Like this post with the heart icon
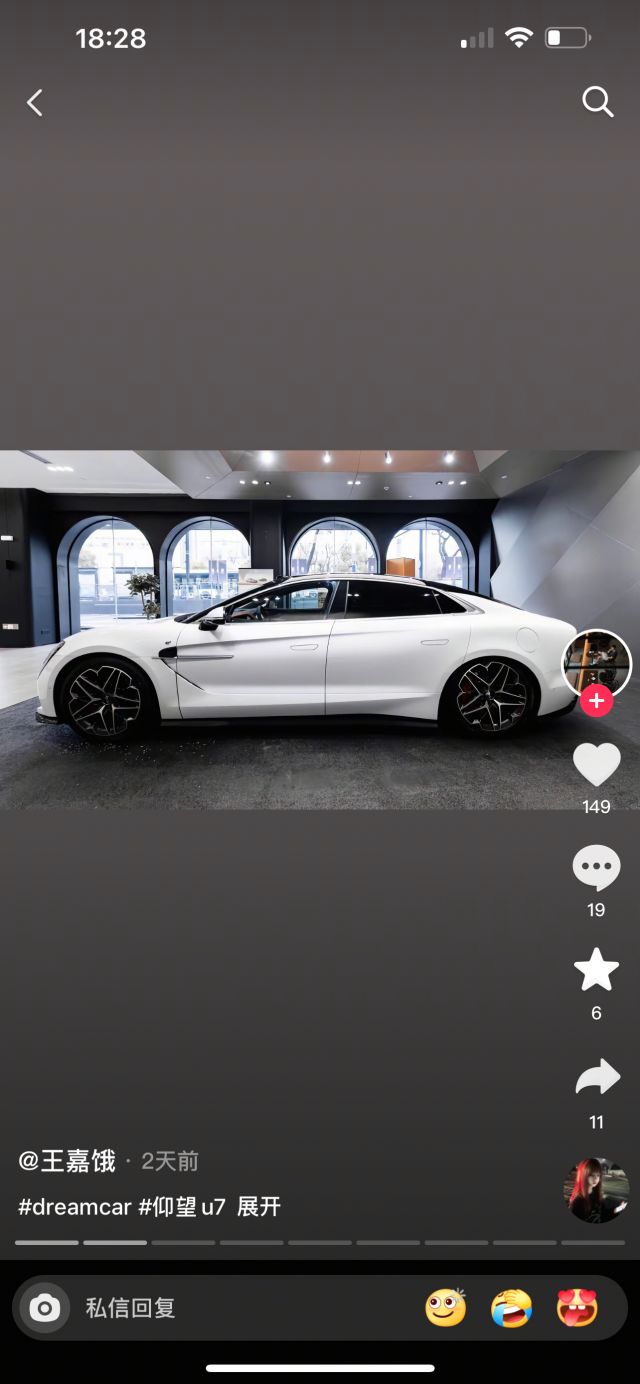Image resolution: width=640 pixels, height=1384 pixels. click(x=597, y=766)
